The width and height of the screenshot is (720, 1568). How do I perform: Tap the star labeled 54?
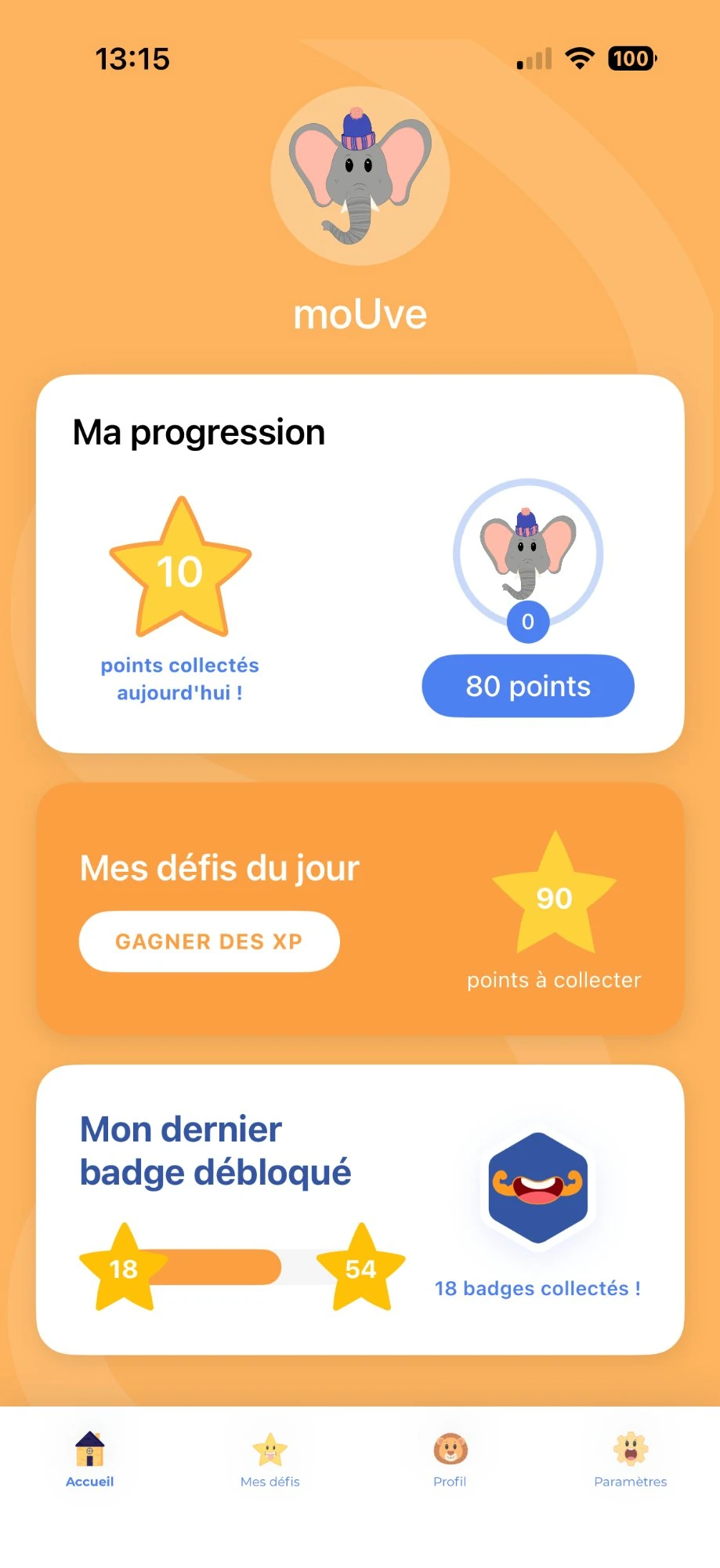(360, 1269)
